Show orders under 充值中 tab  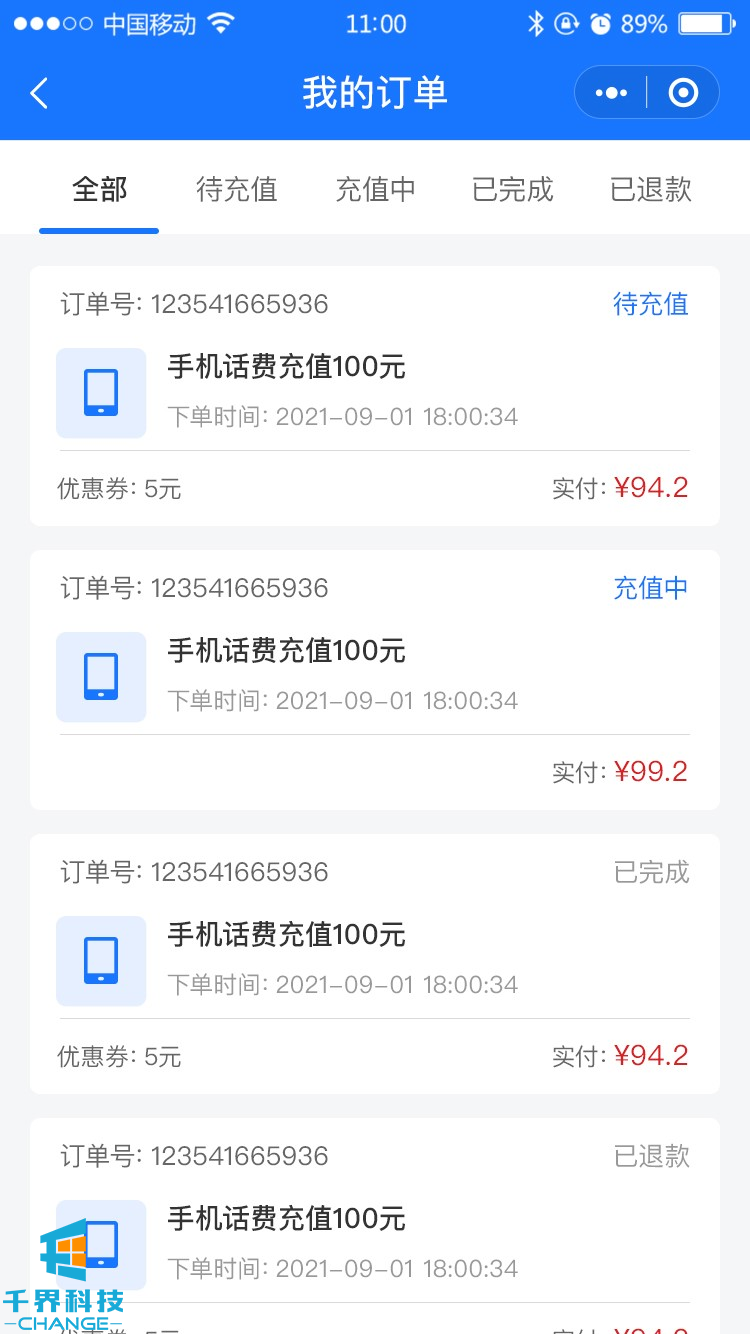375,190
